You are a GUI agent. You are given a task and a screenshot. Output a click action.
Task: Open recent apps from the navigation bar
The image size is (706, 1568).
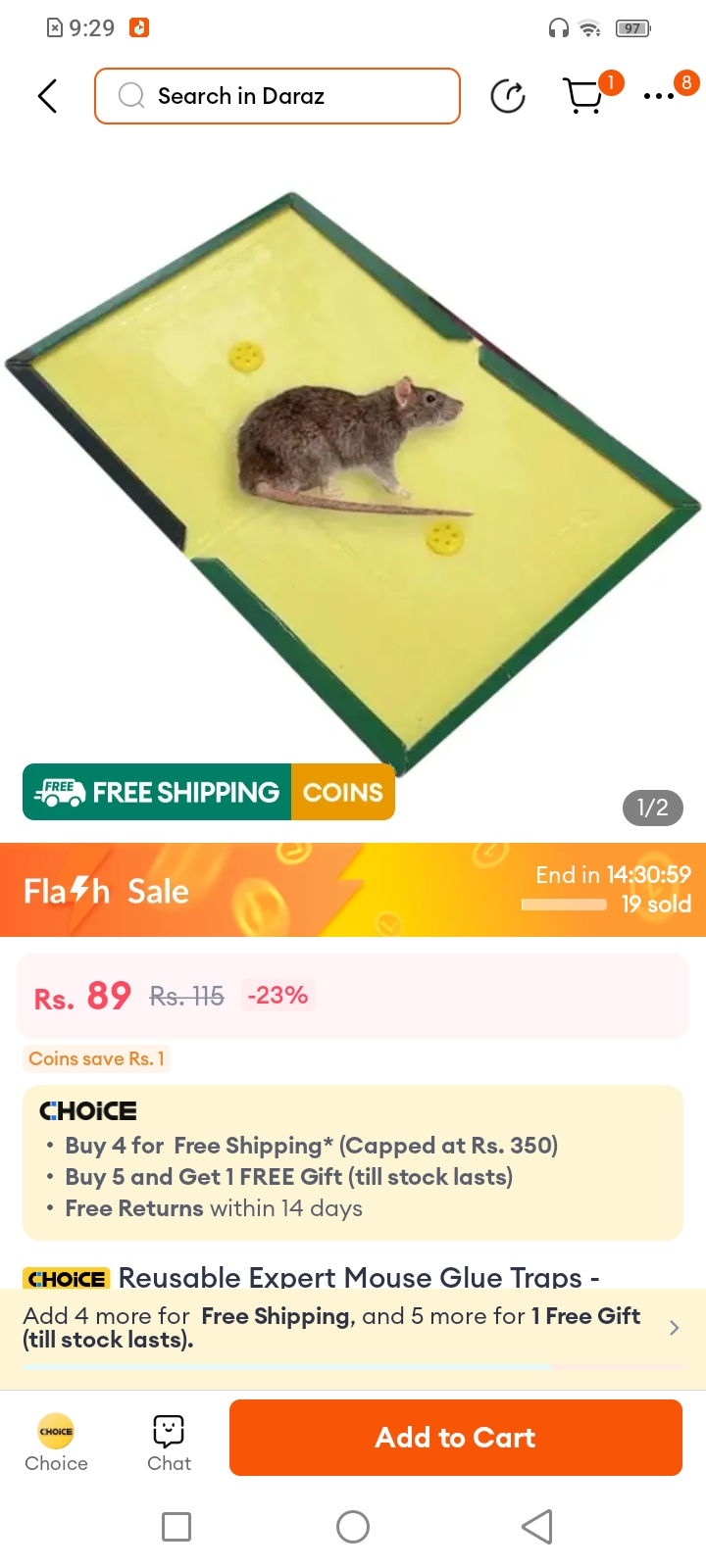pyautogui.click(x=176, y=1526)
